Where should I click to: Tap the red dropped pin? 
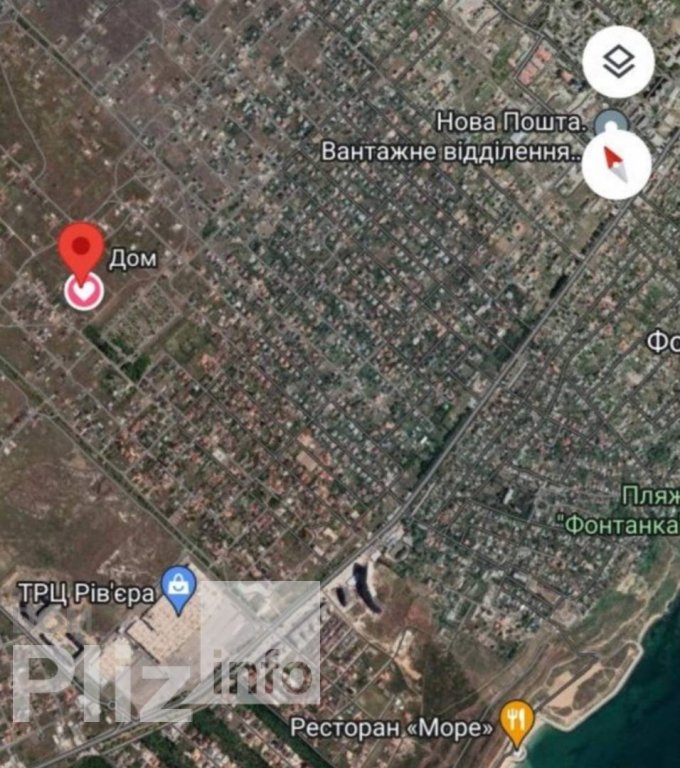[x=81, y=248]
